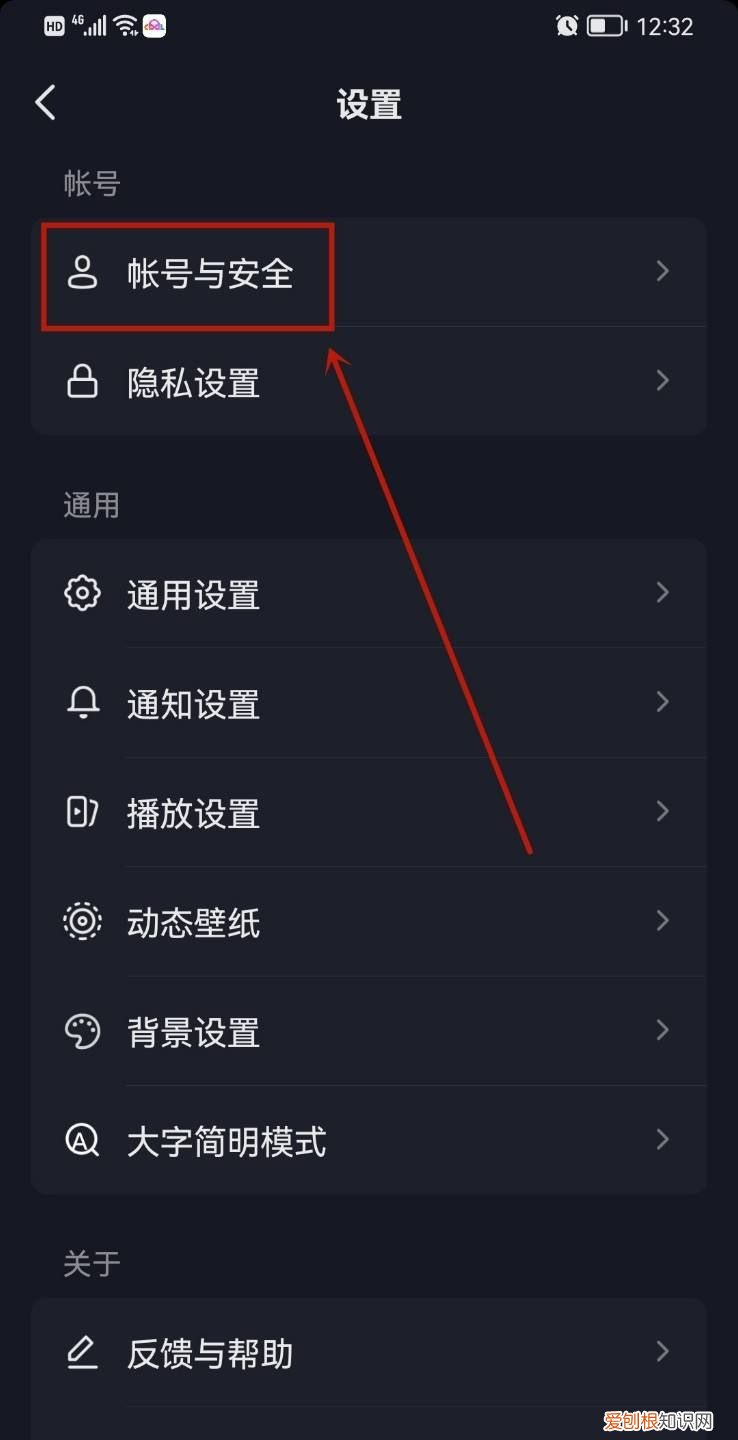This screenshot has width=738, height=1440.
Task: Tap the pencil icon next to 反馈与帮助
Action: click(x=82, y=1352)
